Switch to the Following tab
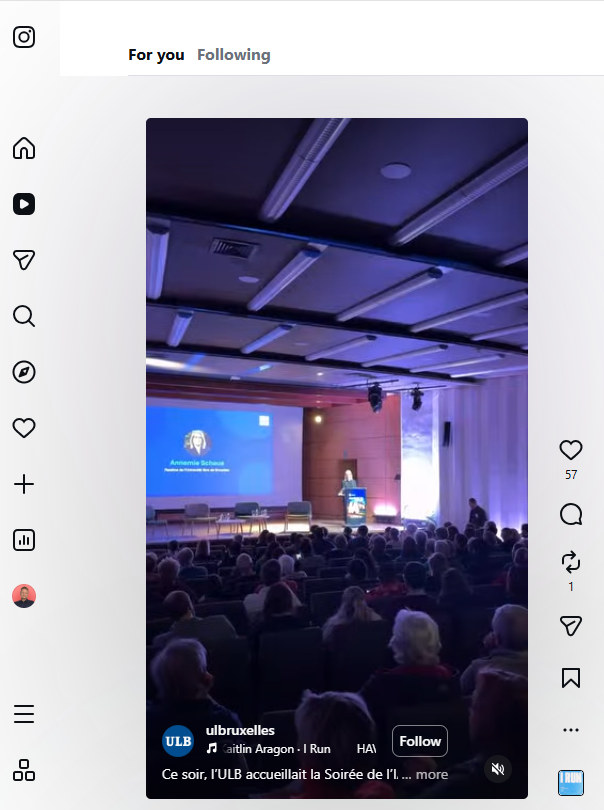Screen dimensions: 604x810 (x=234, y=55)
